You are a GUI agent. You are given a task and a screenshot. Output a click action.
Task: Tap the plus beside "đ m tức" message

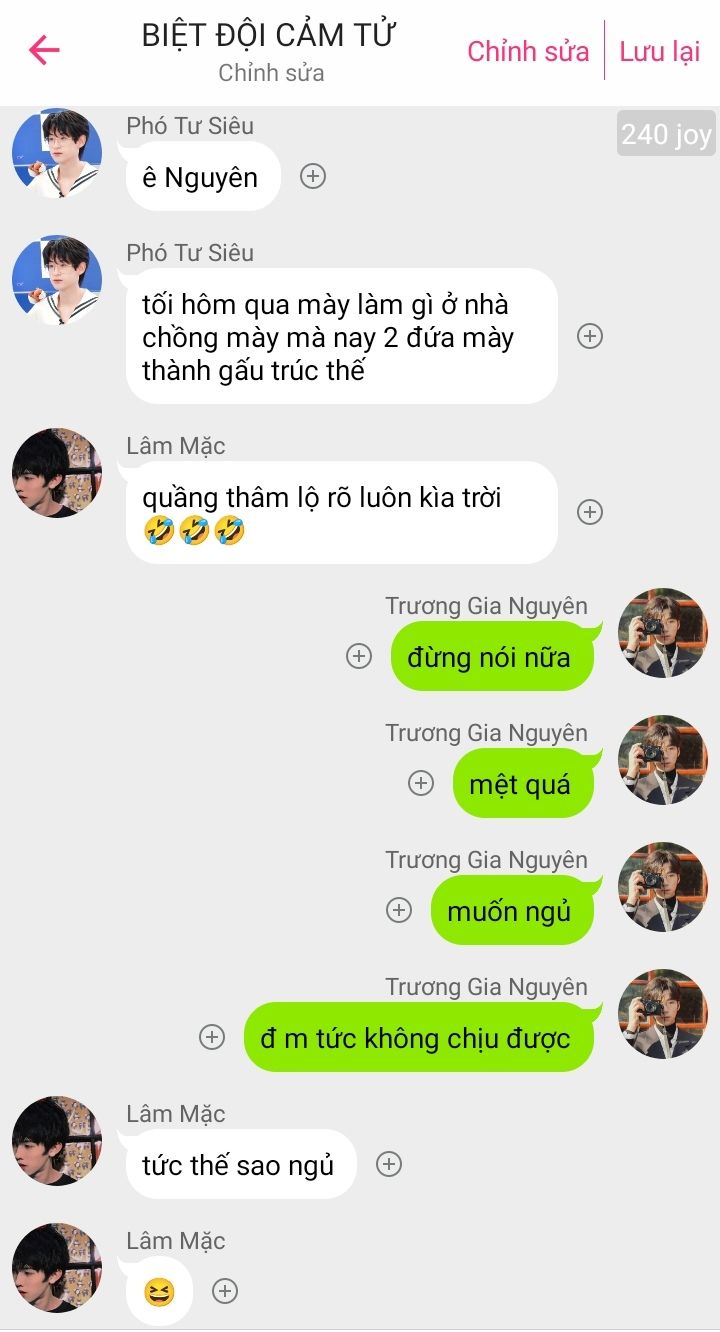pos(212,1037)
